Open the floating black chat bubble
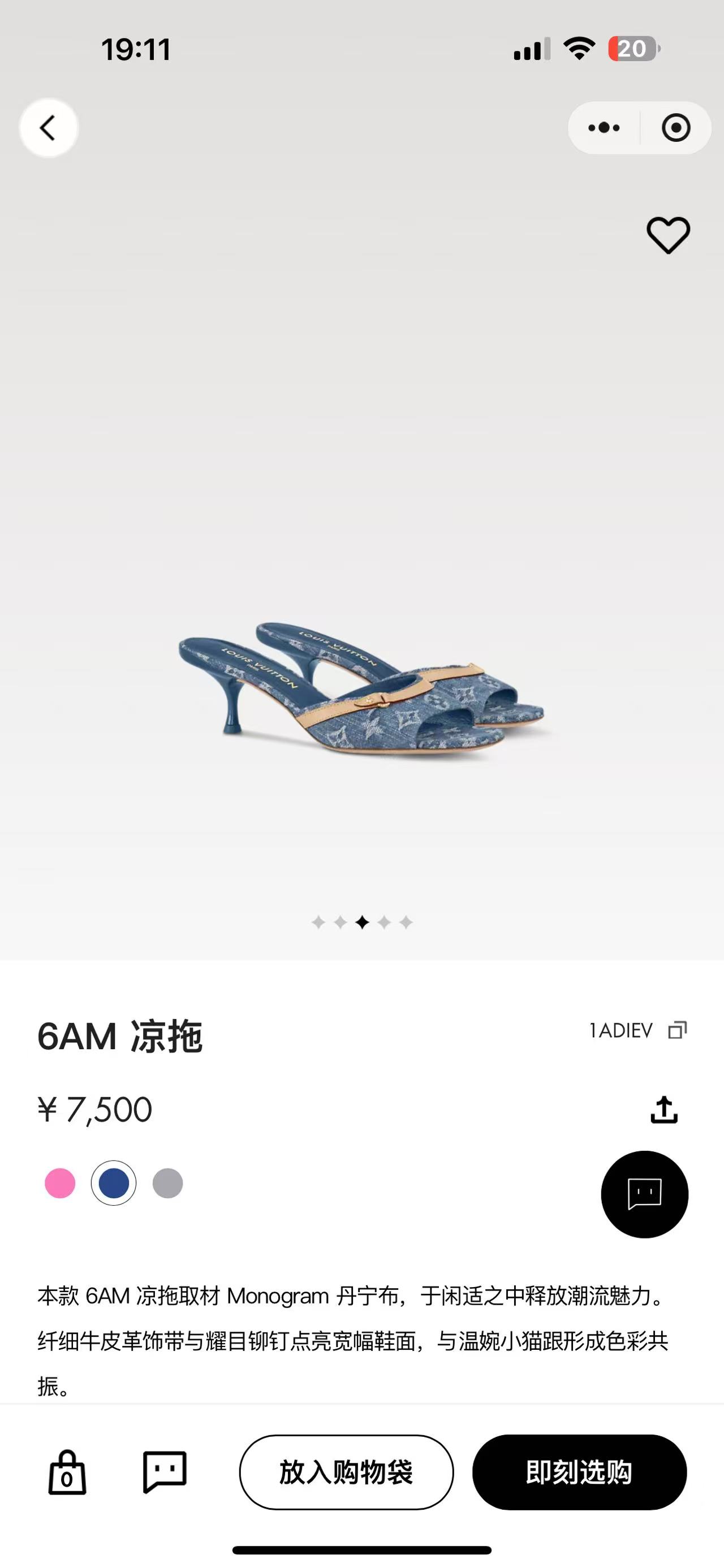This screenshot has height=1568, width=724. click(x=644, y=1194)
